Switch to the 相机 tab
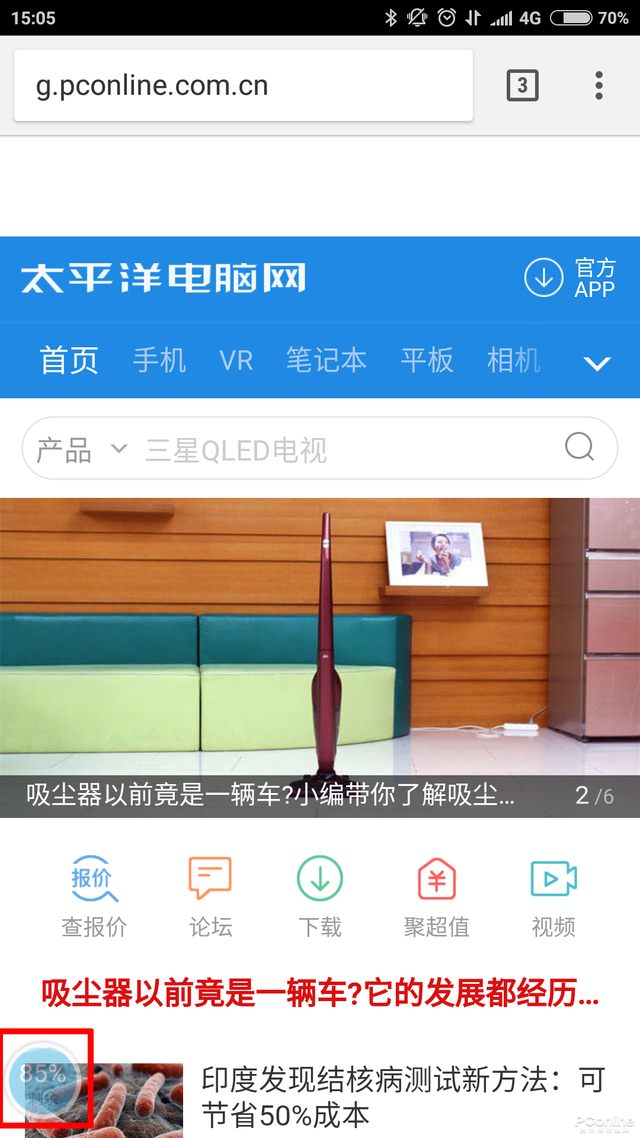 pyautogui.click(x=513, y=360)
